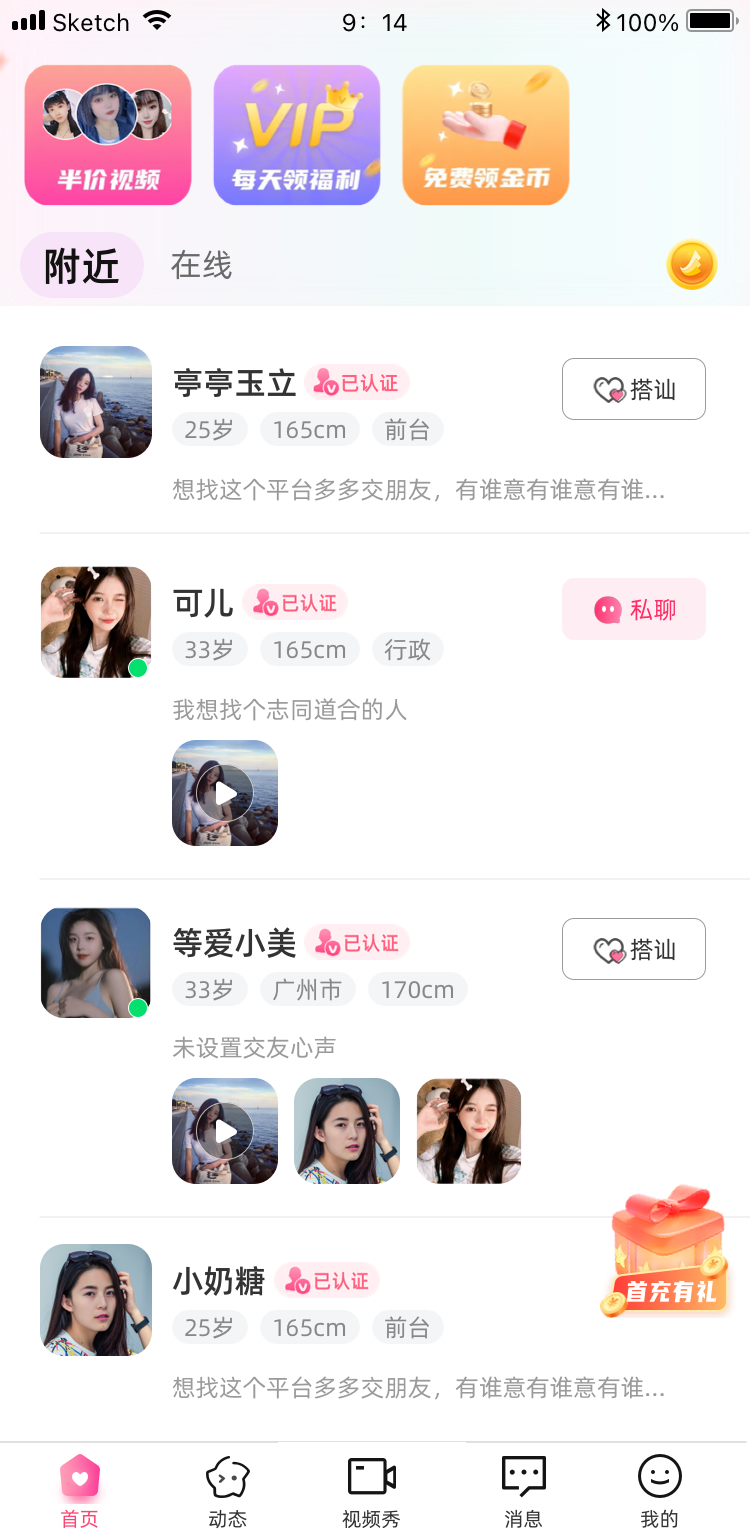Tap 私聊 to chat with 可儿
The width and height of the screenshot is (750, 1540).
633,608
